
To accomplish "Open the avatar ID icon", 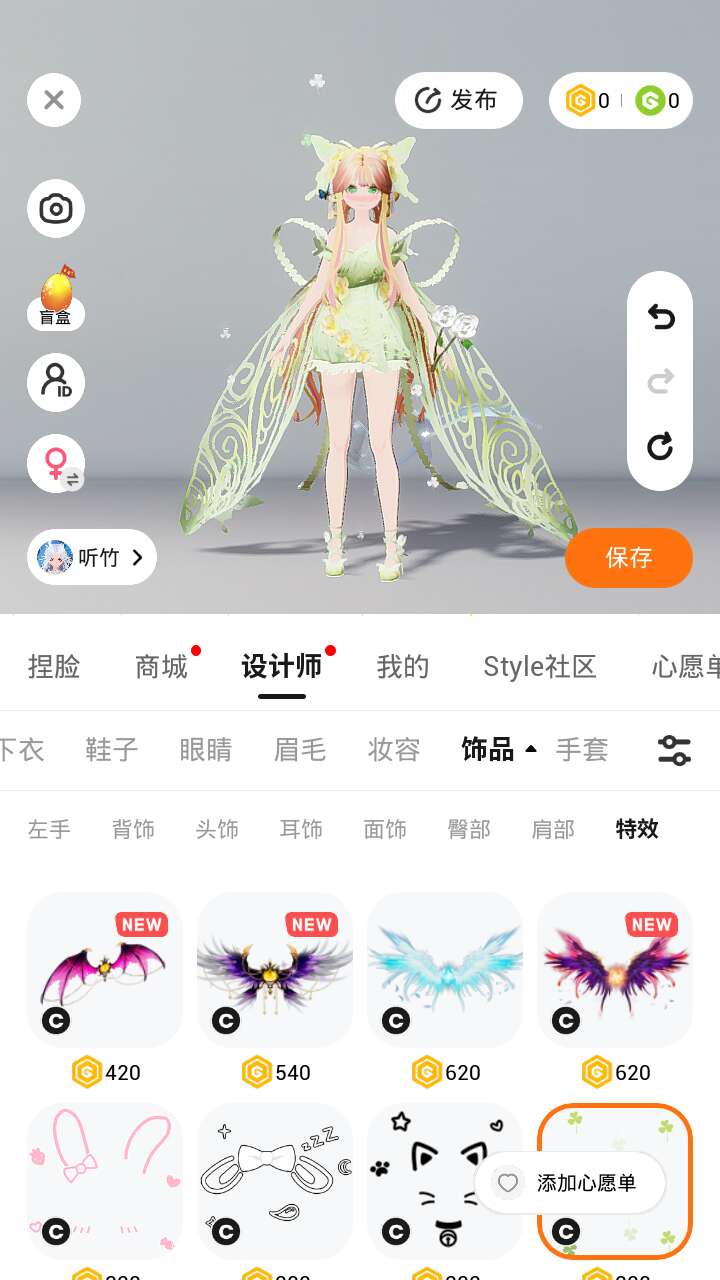I will pos(56,382).
